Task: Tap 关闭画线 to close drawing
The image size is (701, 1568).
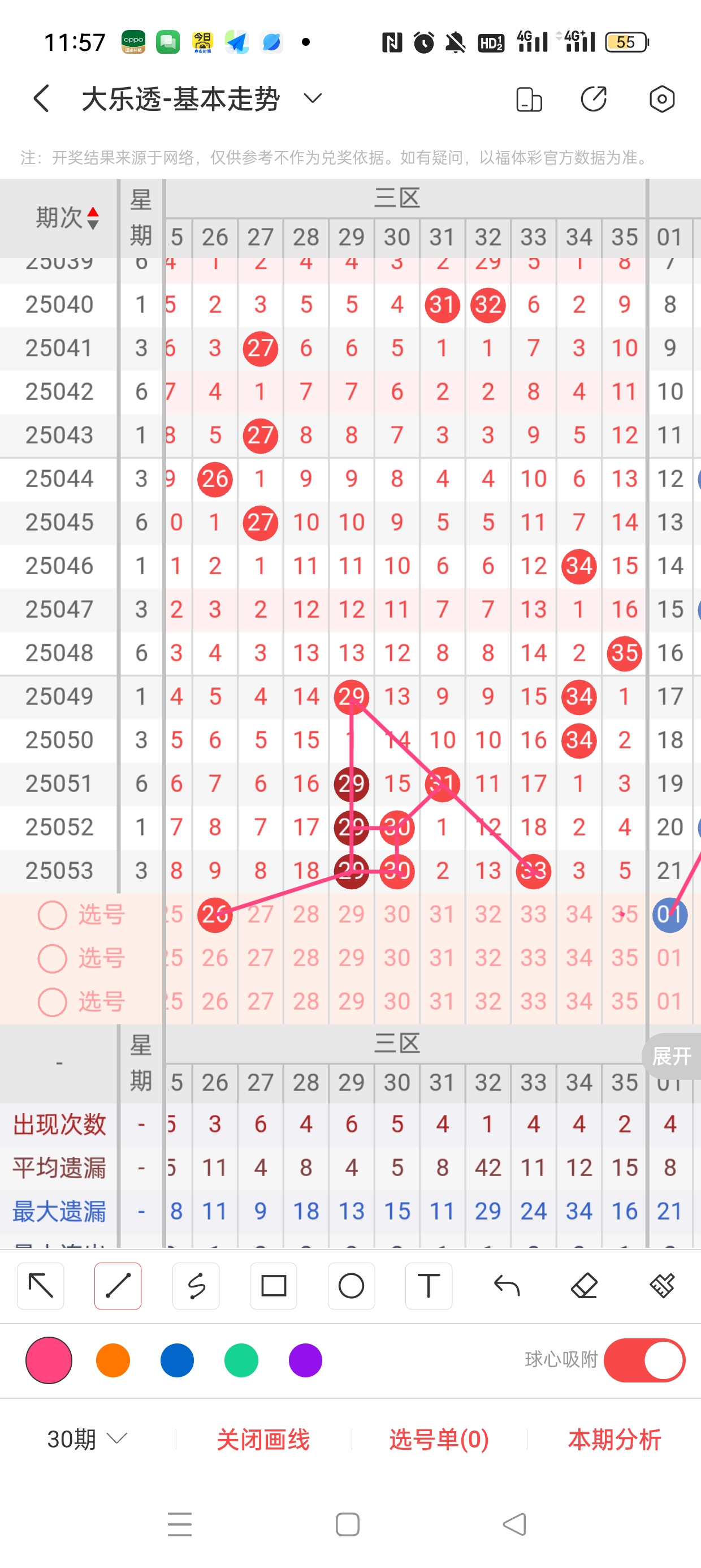Action: pos(263,1439)
